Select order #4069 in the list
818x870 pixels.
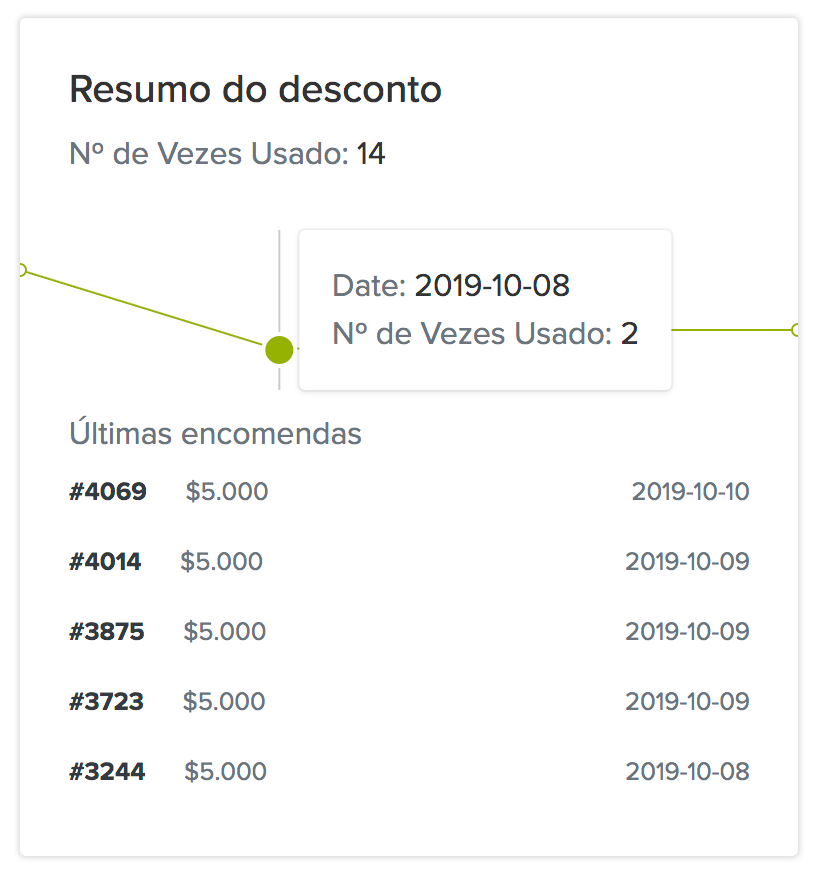pos(108,491)
